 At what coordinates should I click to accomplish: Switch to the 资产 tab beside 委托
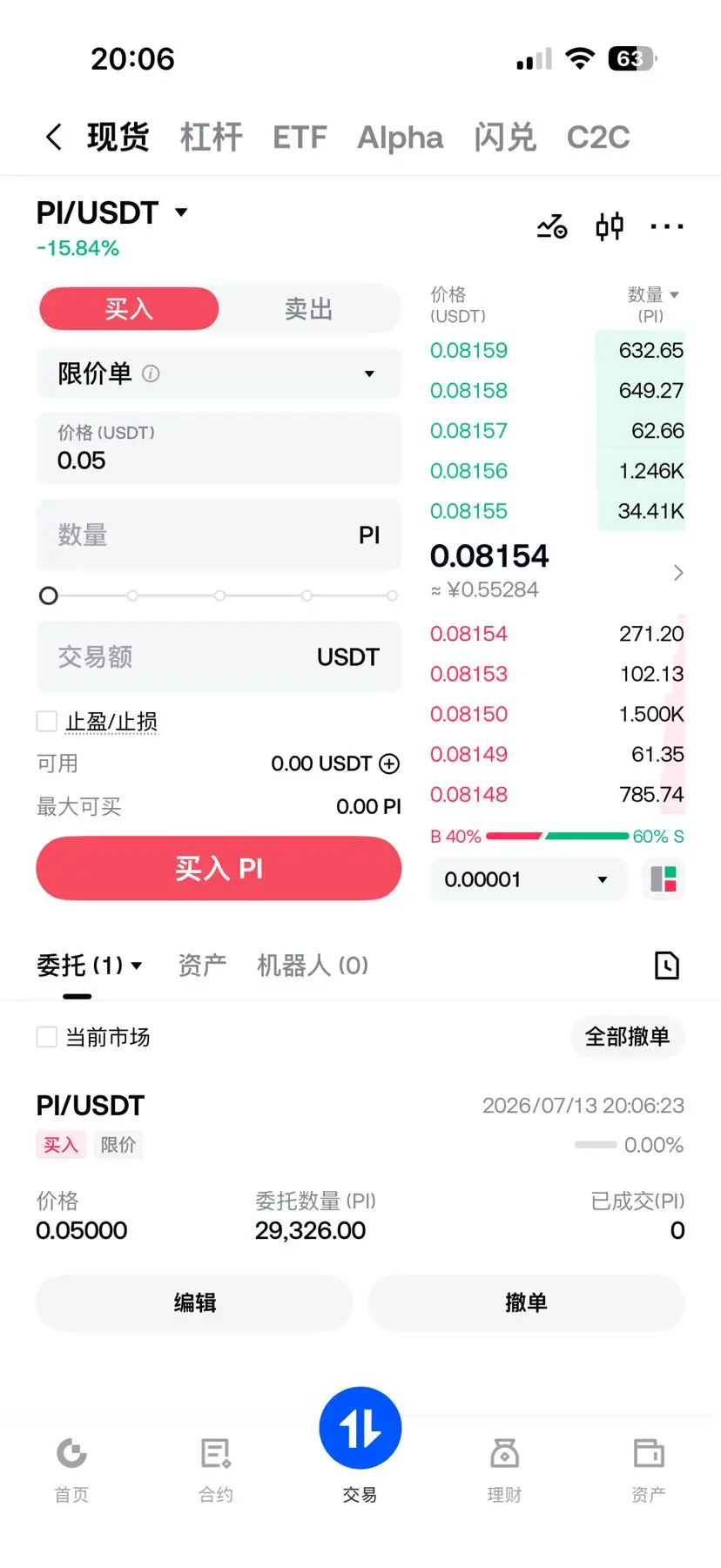pyautogui.click(x=202, y=965)
